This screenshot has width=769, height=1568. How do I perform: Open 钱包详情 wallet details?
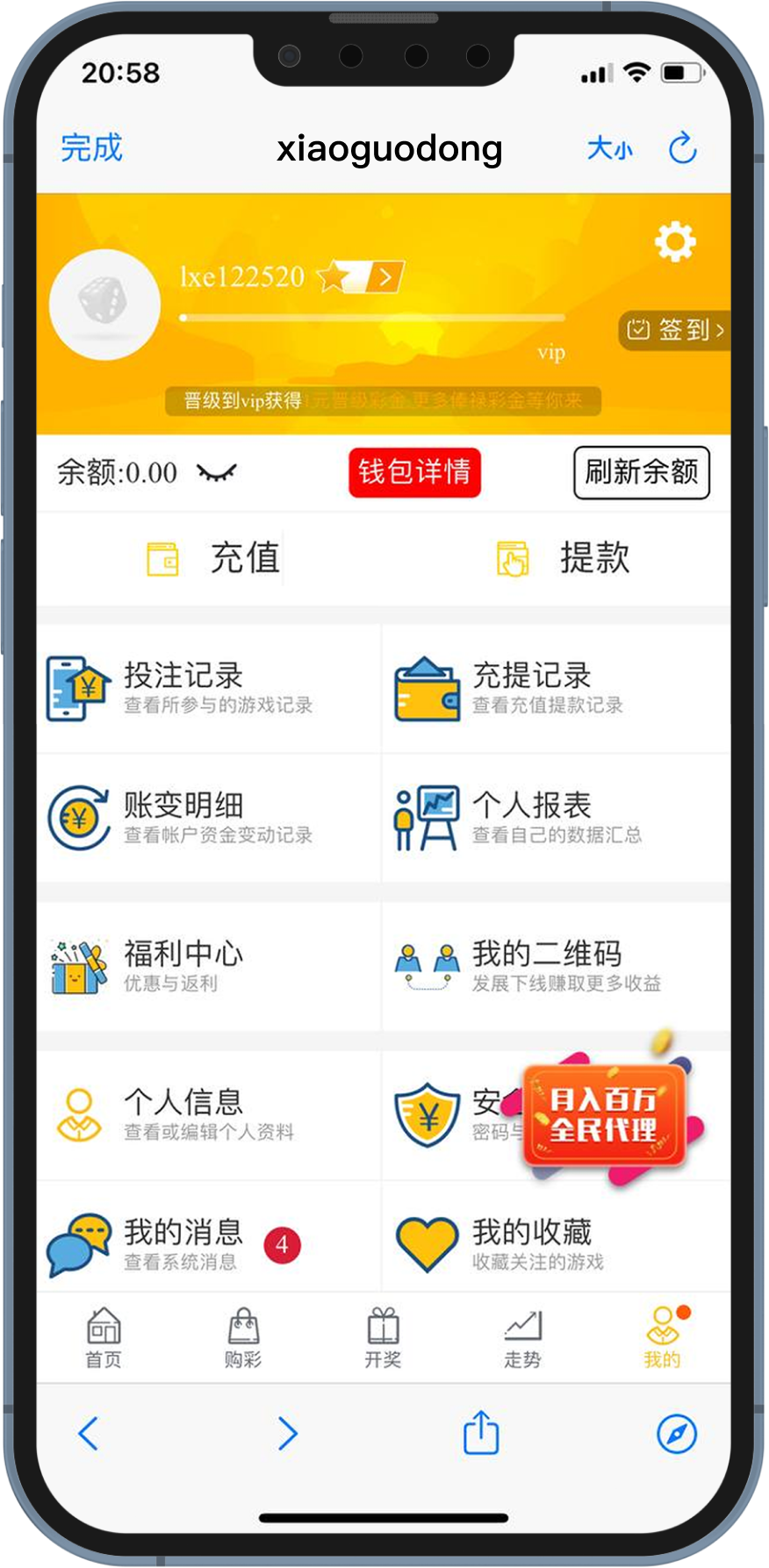(414, 473)
